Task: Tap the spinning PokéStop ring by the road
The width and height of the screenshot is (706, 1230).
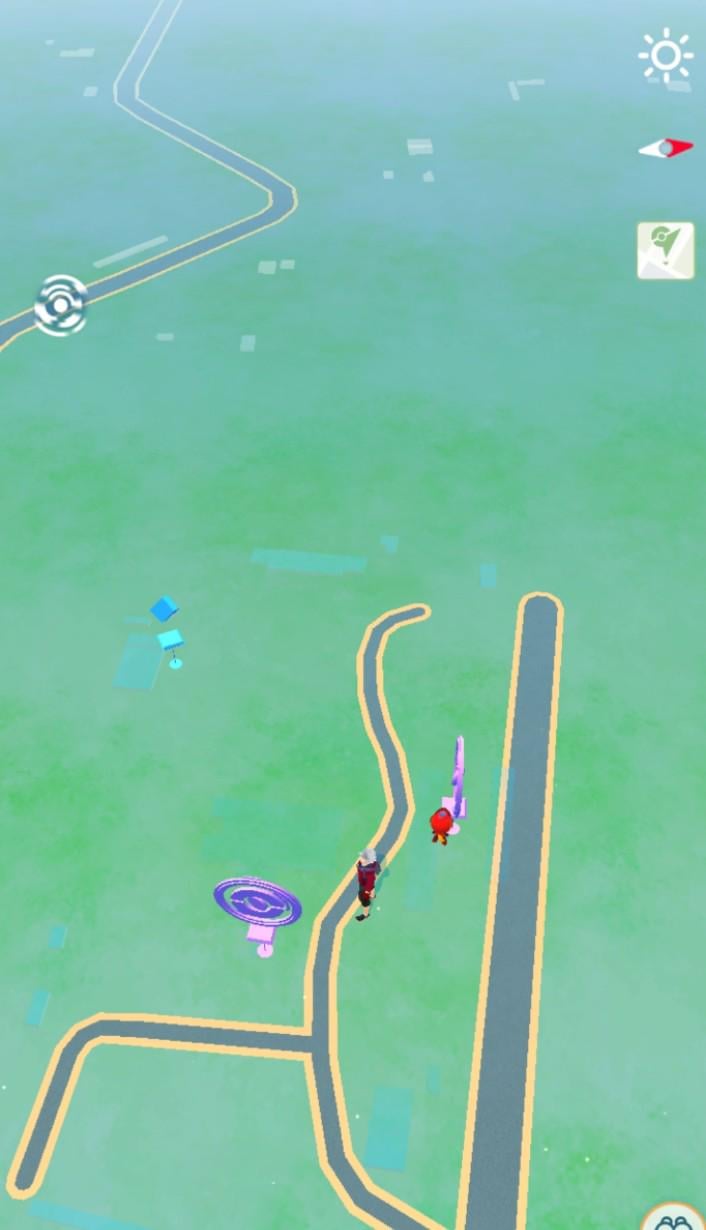Action: pos(60,305)
